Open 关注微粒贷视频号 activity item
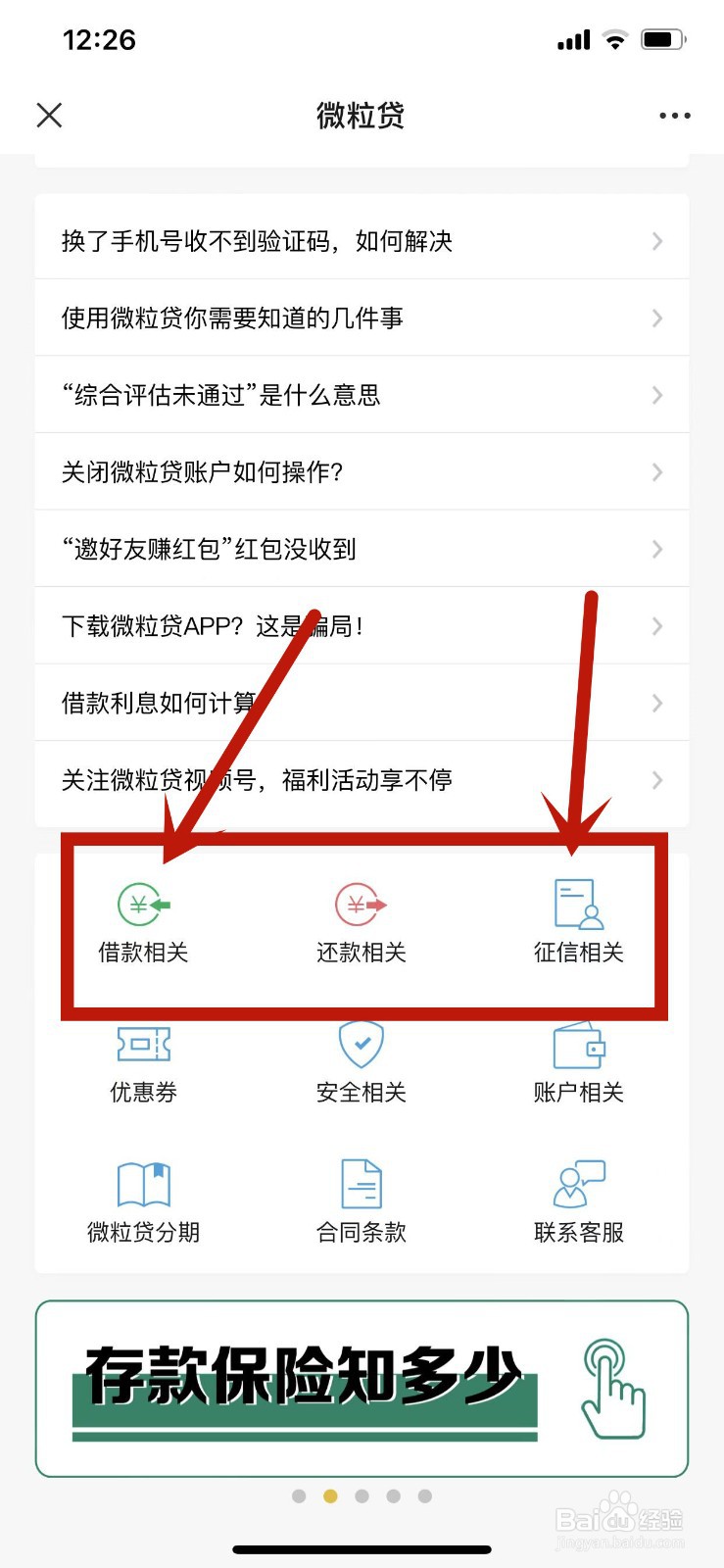The width and height of the screenshot is (724, 1568). [x=362, y=780]
